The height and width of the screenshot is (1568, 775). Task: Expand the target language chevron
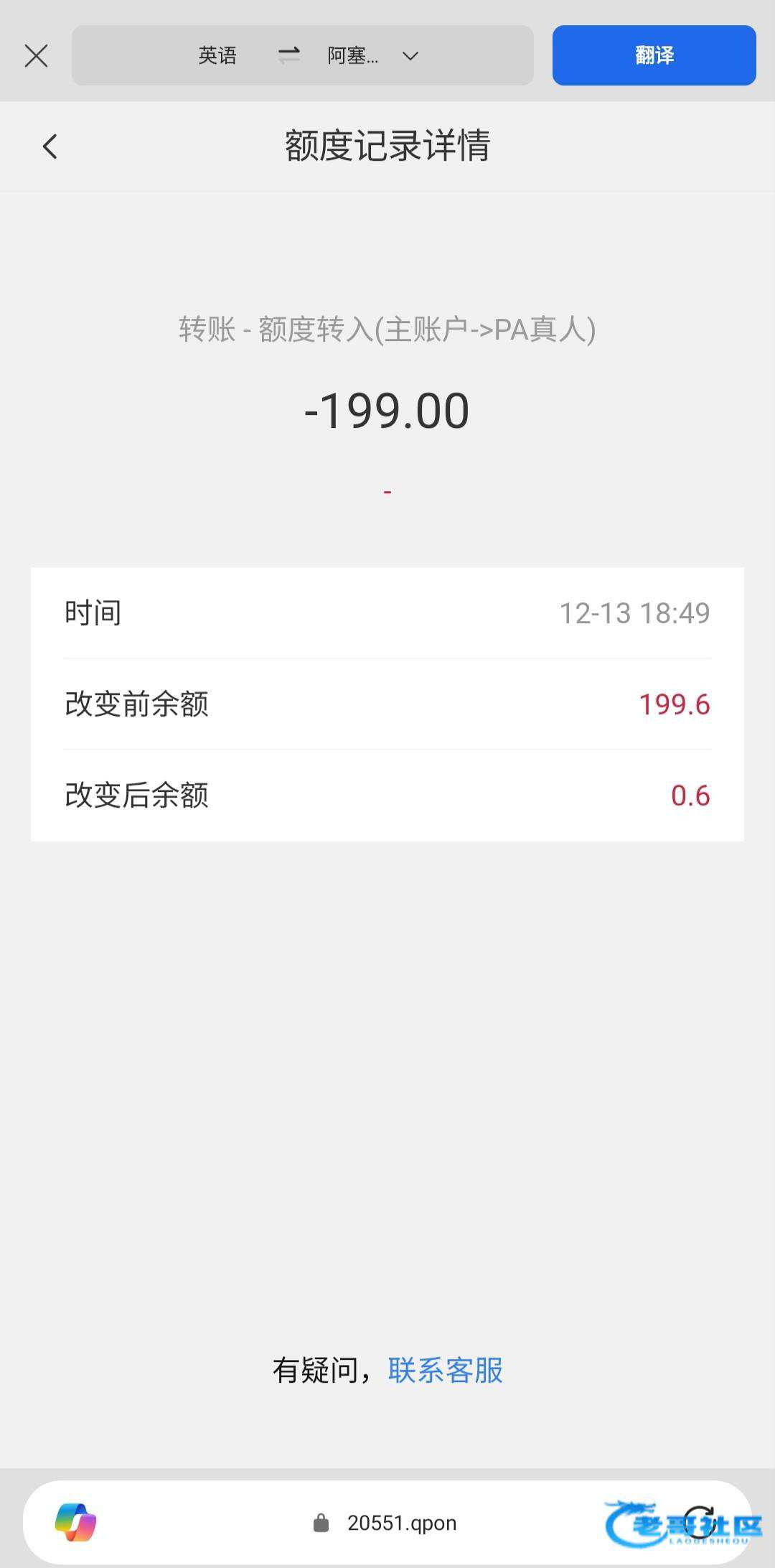pos(409,56)
